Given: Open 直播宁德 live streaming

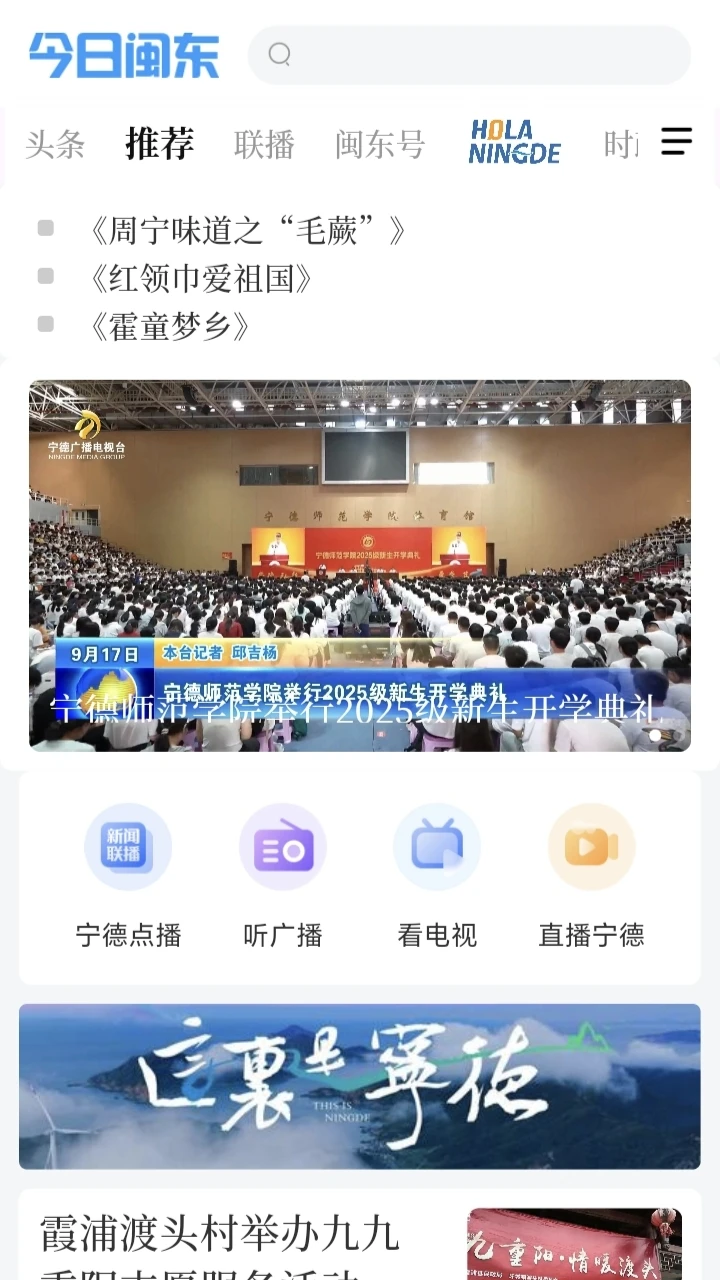Looking at the screenshot, I should 591,870.
